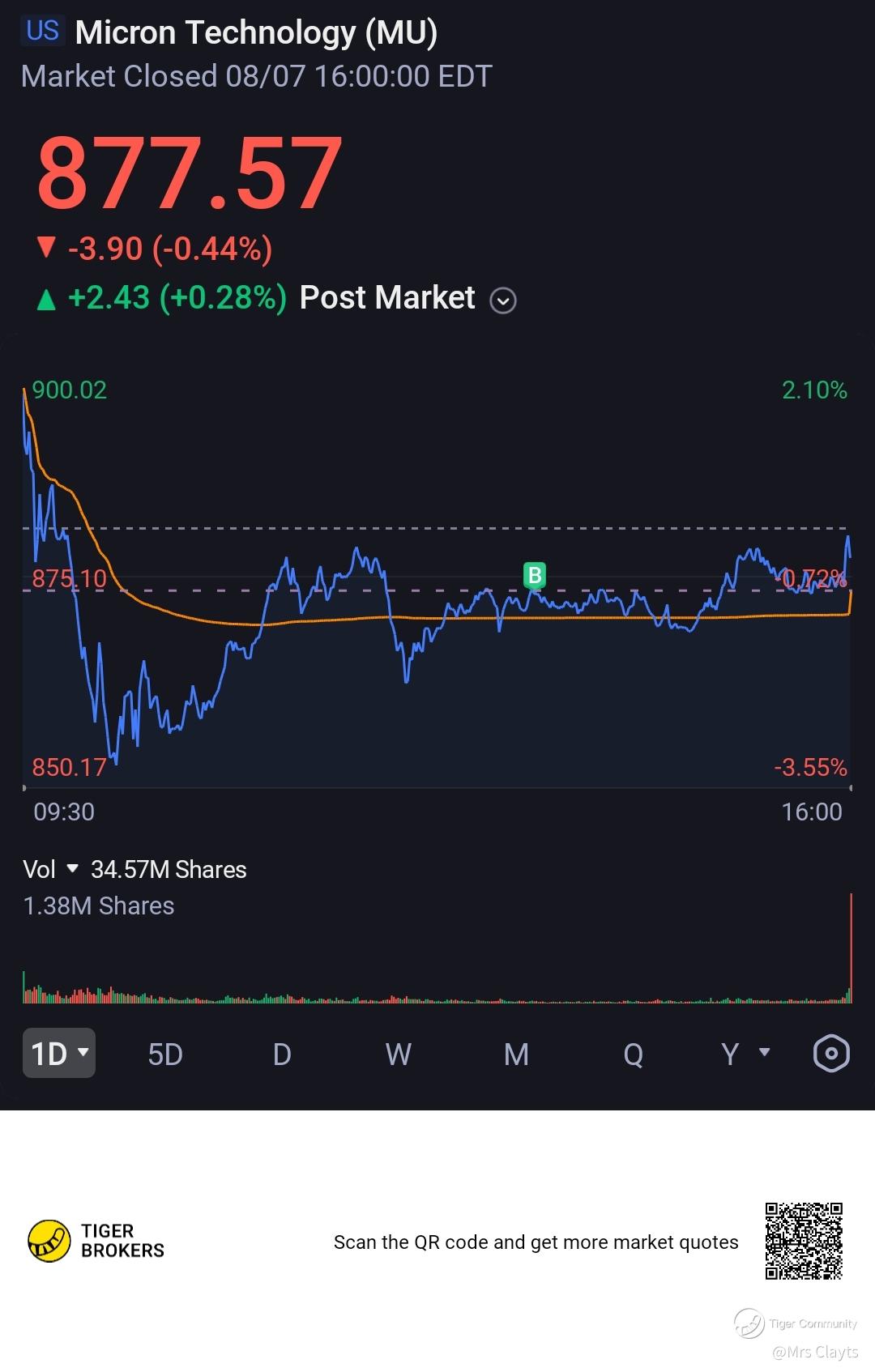
Task: Switch chart to 5D view
Action: [165, 1055]
